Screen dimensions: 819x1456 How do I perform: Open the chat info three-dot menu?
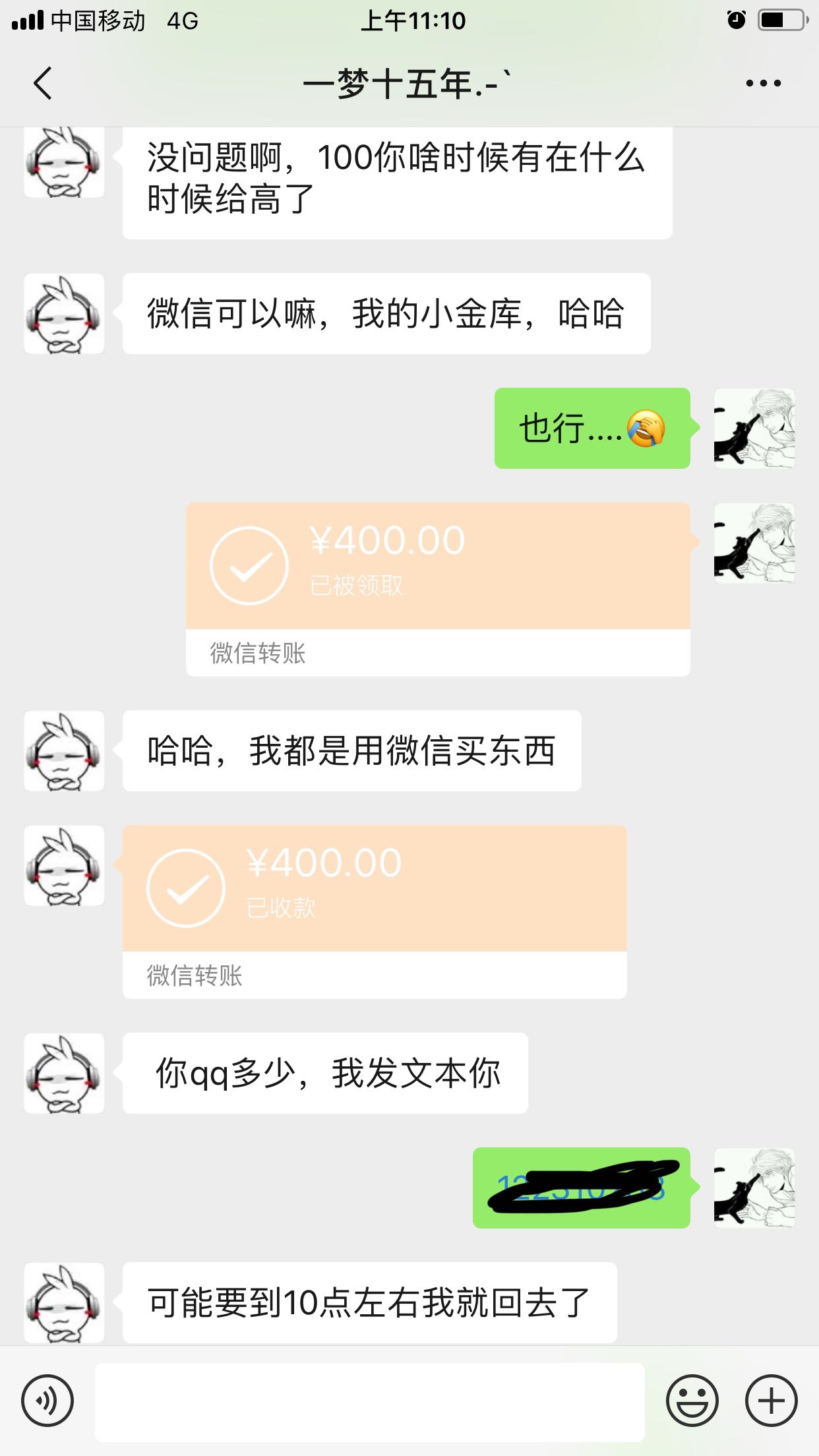(763, 84)
